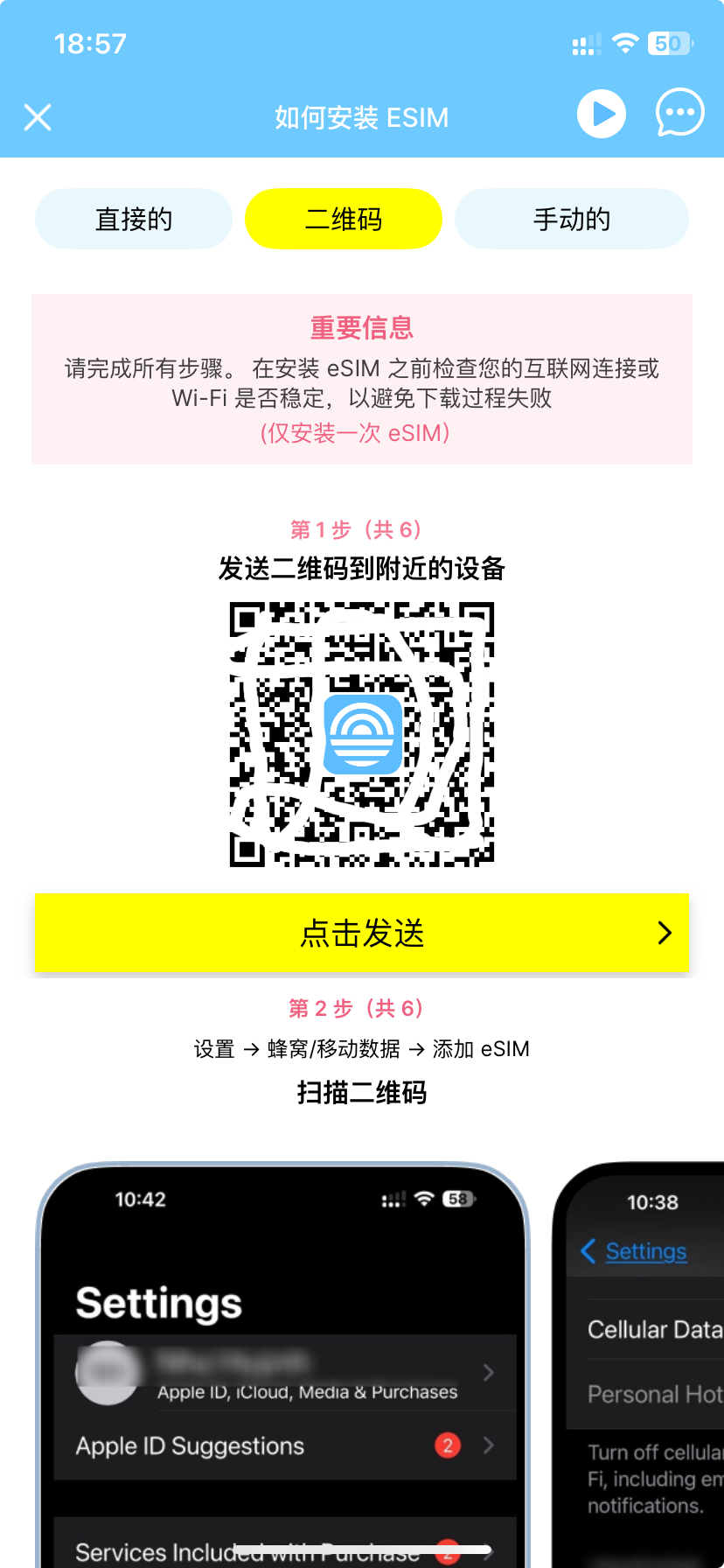Open the support chat bubble

pyautogui.click(x=679, y=113)
